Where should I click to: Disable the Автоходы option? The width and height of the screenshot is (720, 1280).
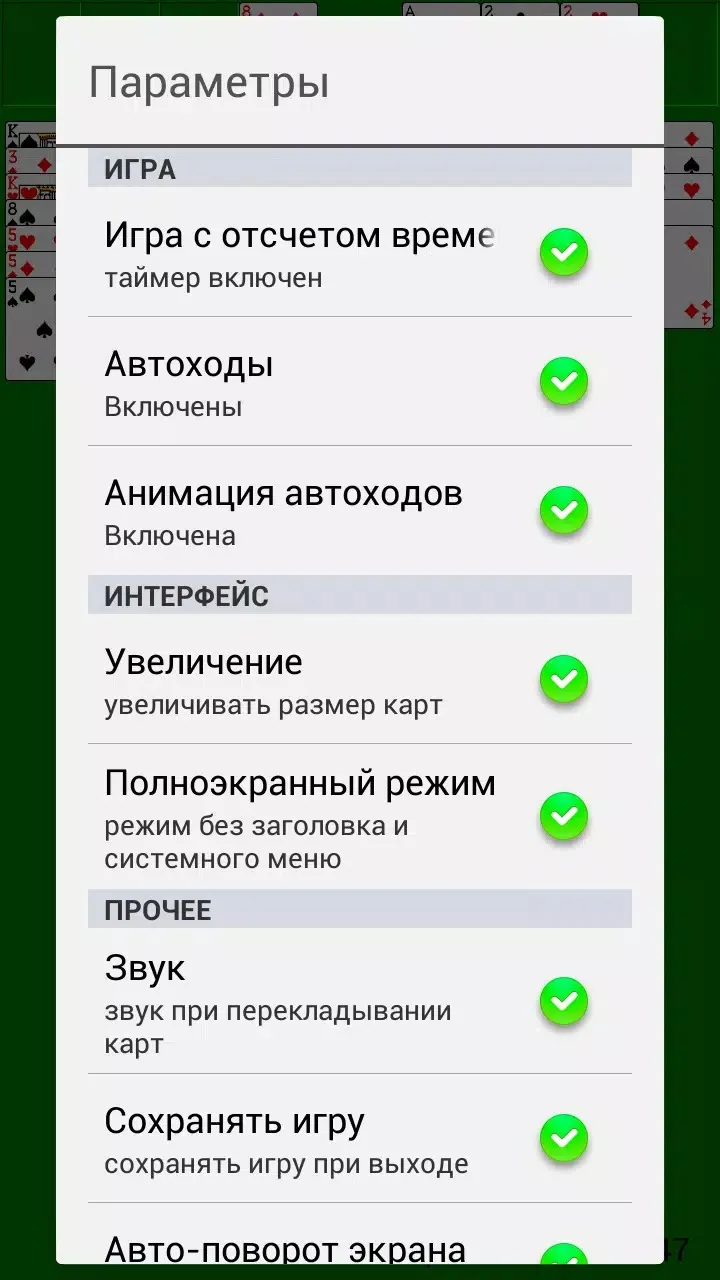pos(564,381)
